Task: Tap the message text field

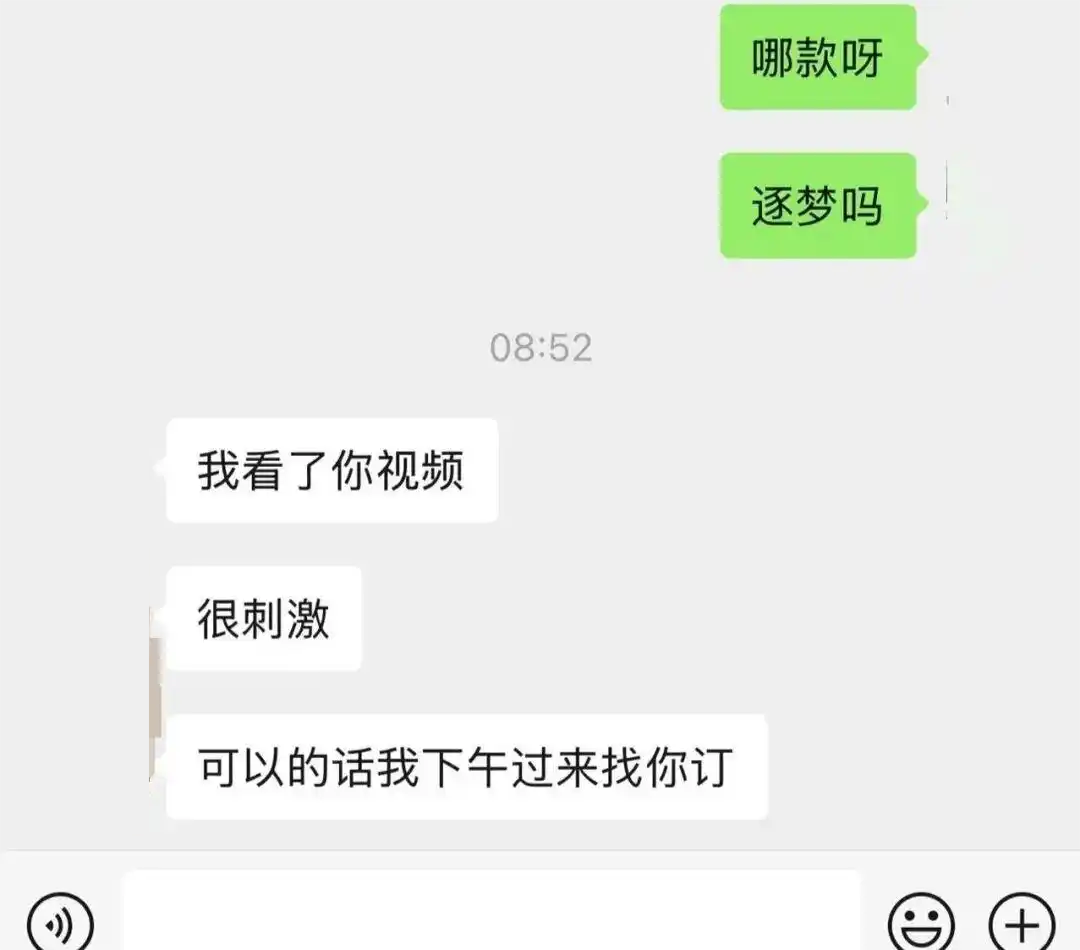Action: coord(492,912)
